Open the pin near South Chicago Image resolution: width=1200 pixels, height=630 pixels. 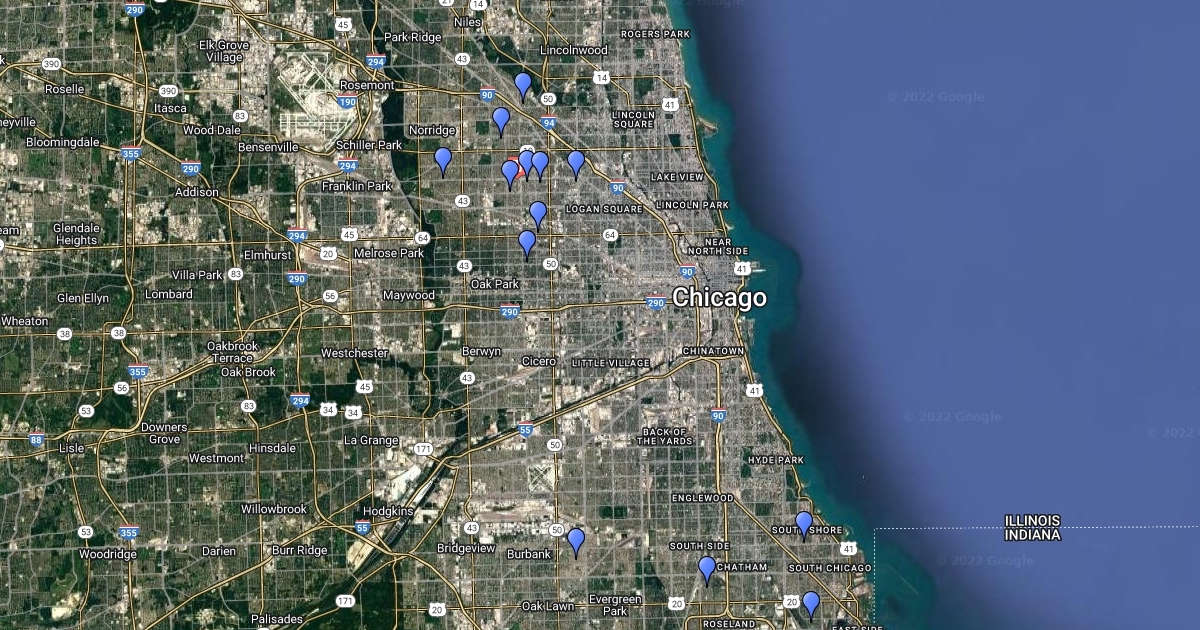[811, 603]
